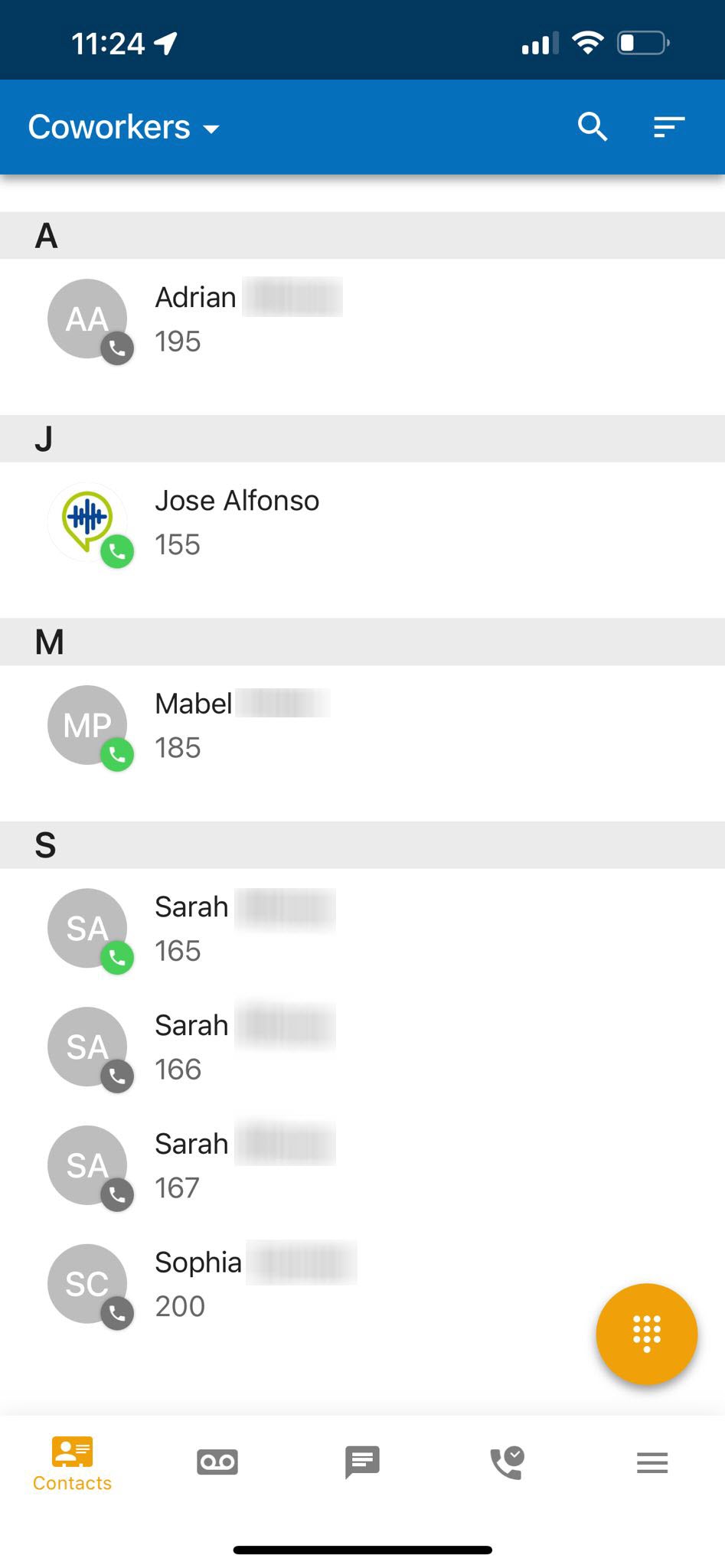Select Sarah with extension 167

tap(362, 1165)
